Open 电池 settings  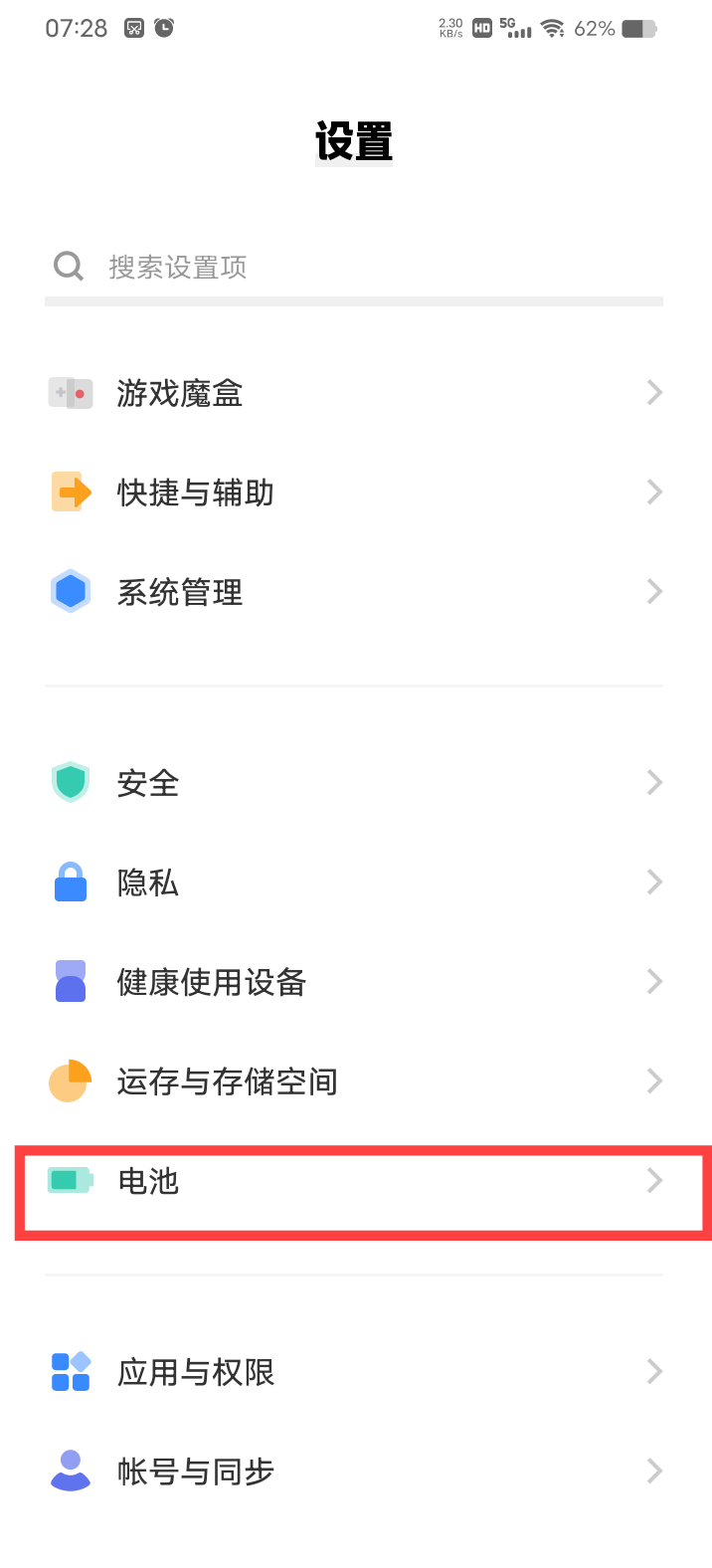353,1181
